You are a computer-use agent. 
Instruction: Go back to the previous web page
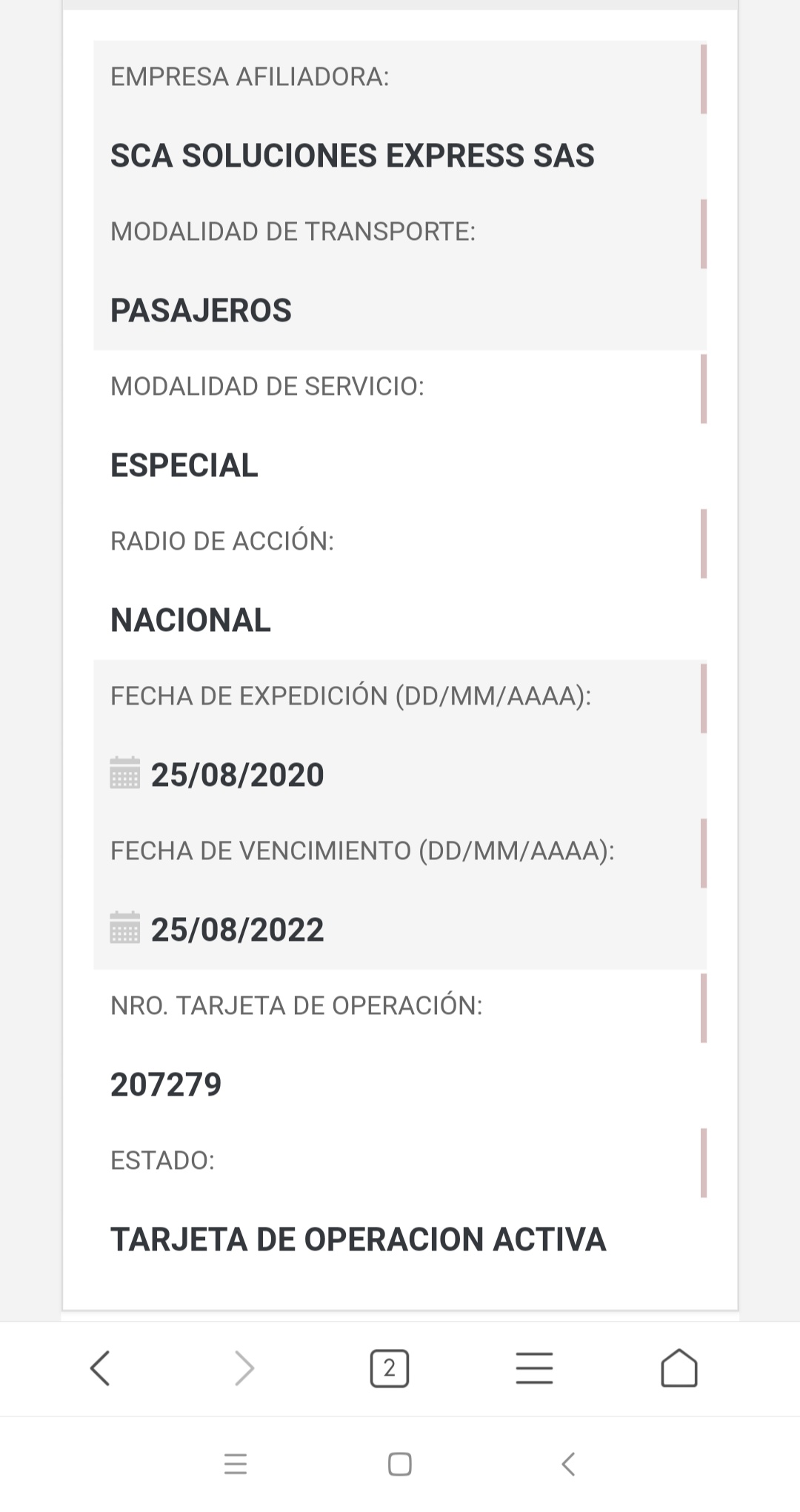100,1368
